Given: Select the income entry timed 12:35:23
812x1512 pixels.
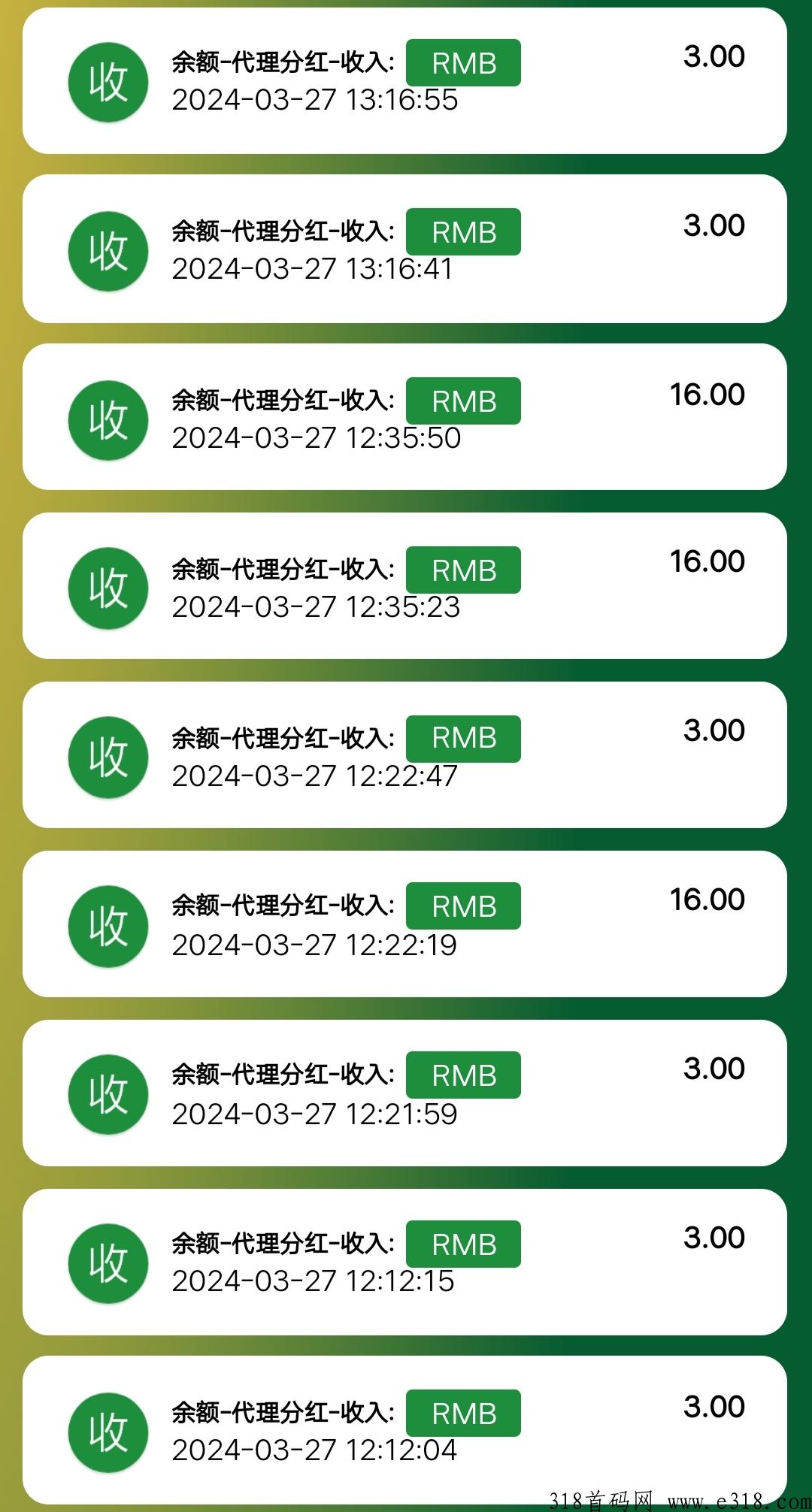Looking at the screenshot, I should [404, 586].
